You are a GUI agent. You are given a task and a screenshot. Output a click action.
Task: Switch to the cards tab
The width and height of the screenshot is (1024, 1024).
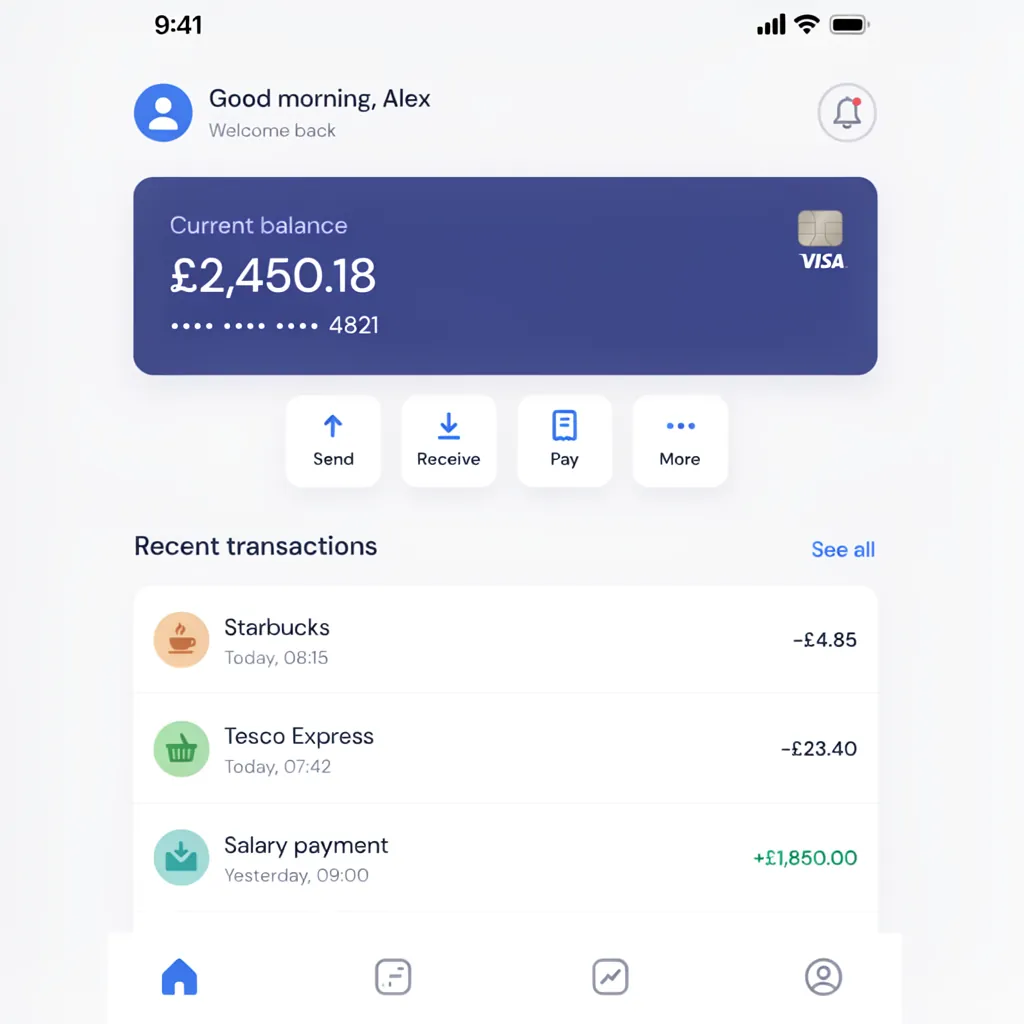coord(393,977)
